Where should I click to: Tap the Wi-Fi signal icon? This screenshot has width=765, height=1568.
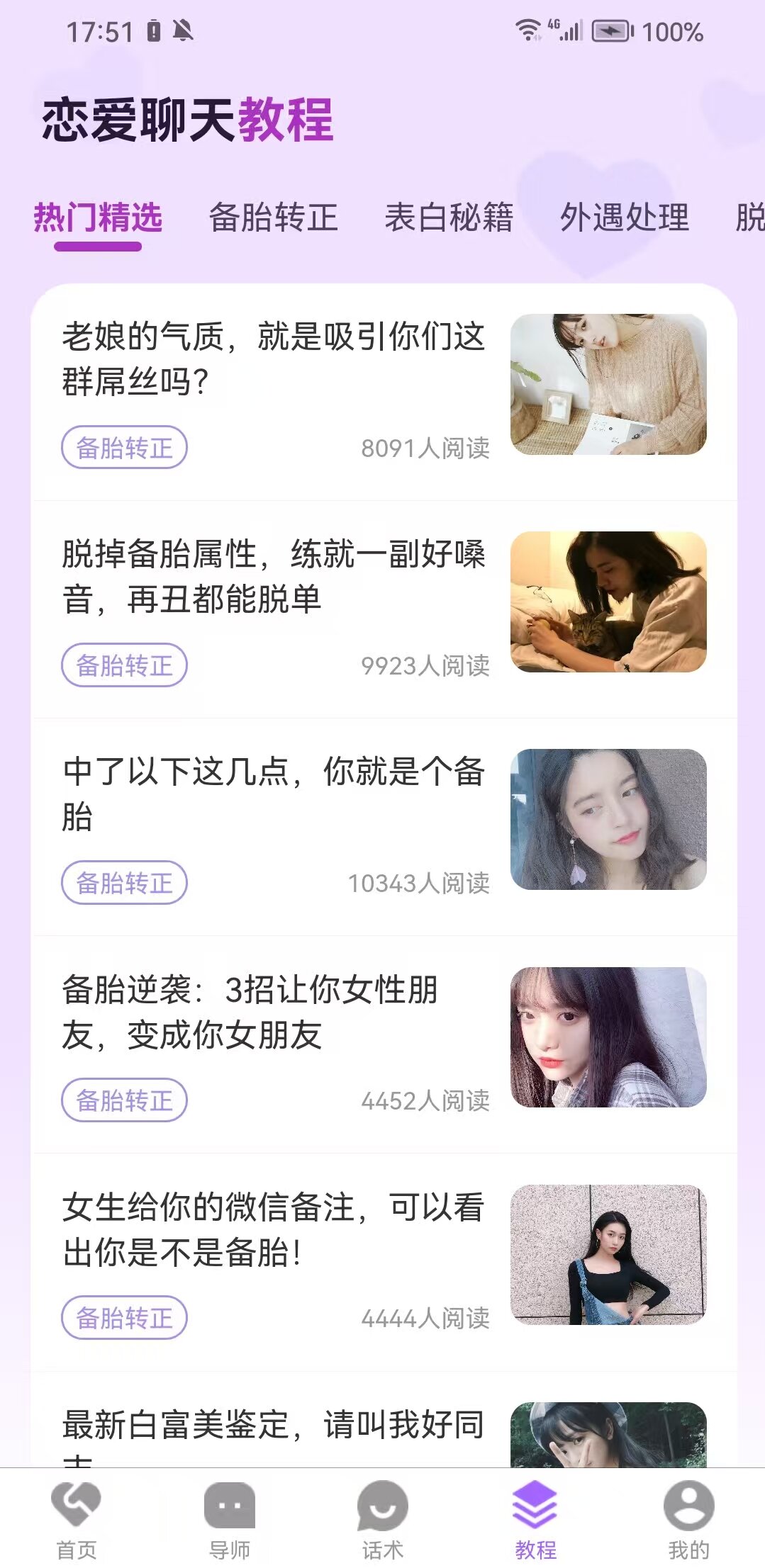point(528,31)
